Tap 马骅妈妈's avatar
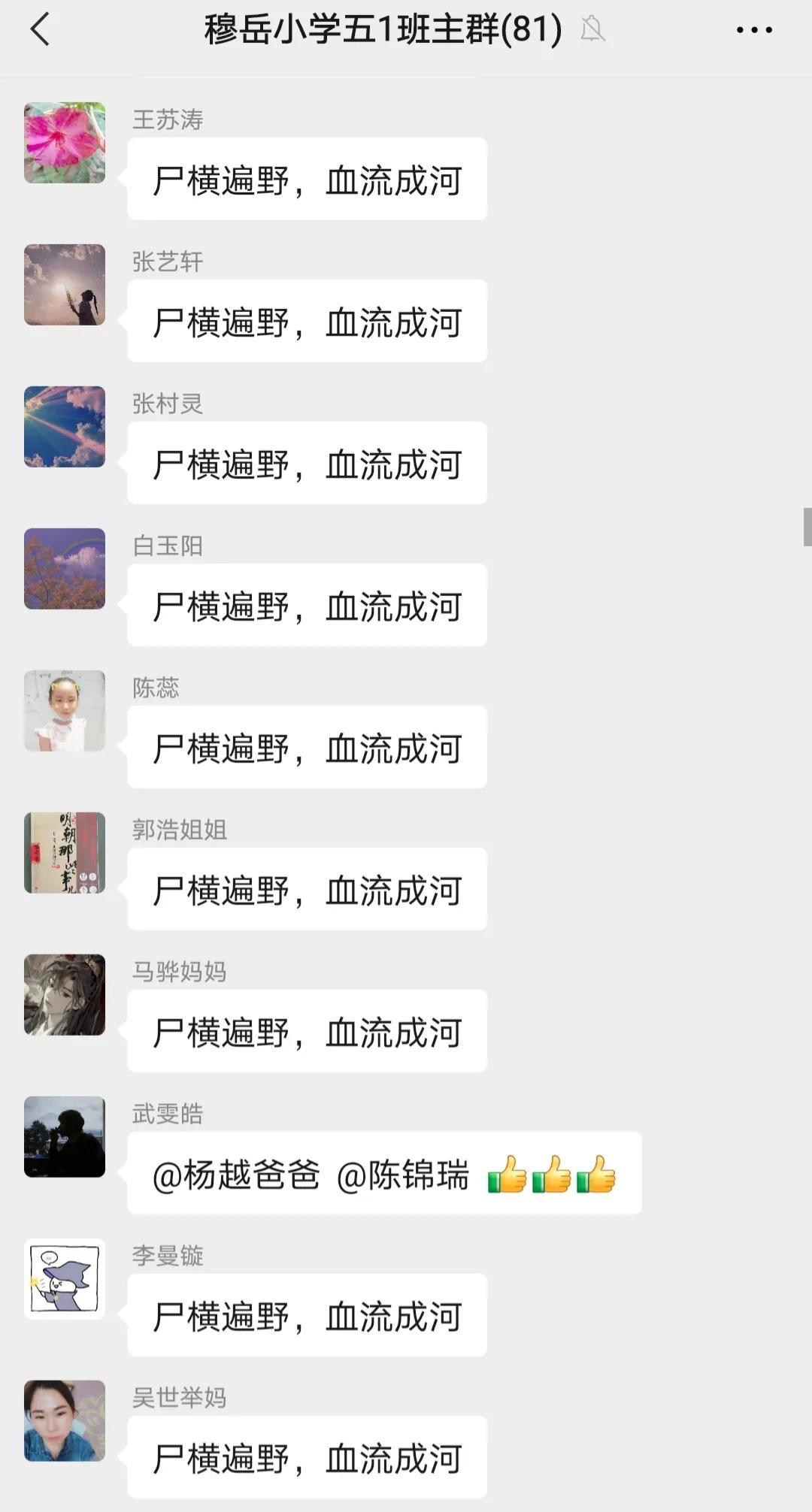Viewport: 812px width, 1512px height. 65,995
